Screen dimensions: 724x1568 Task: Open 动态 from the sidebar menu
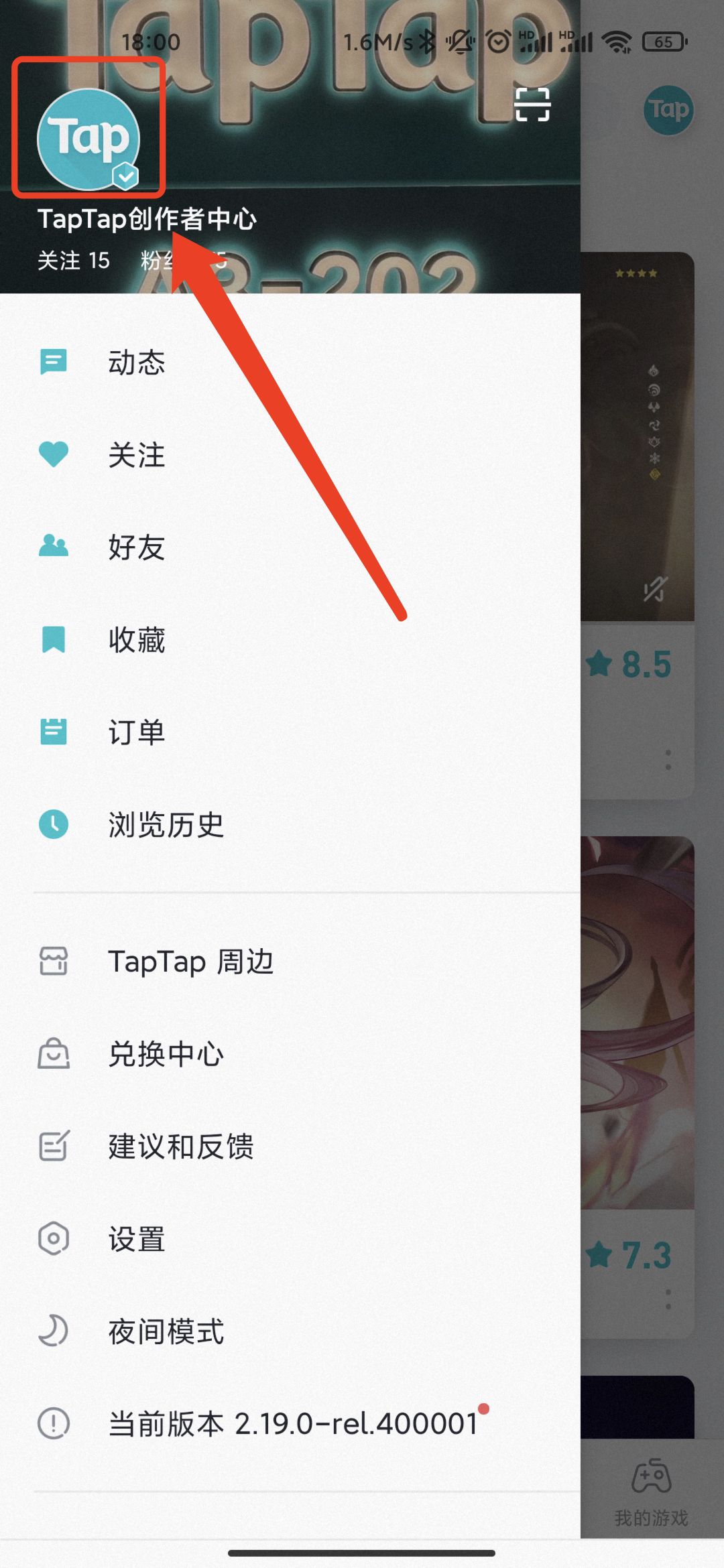[x=137, y=363]
